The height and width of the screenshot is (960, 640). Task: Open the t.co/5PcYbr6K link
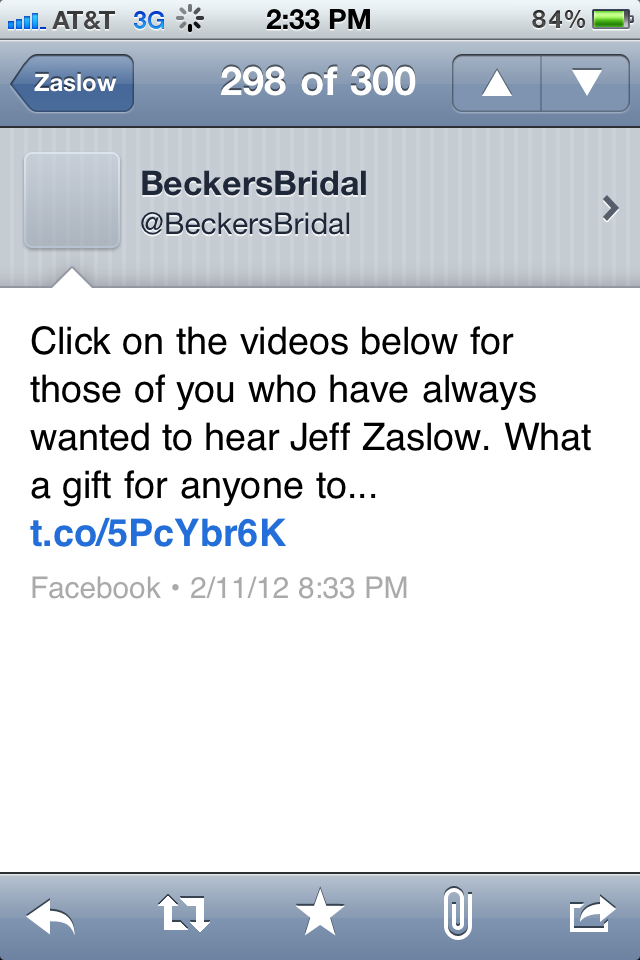[158, 534]
